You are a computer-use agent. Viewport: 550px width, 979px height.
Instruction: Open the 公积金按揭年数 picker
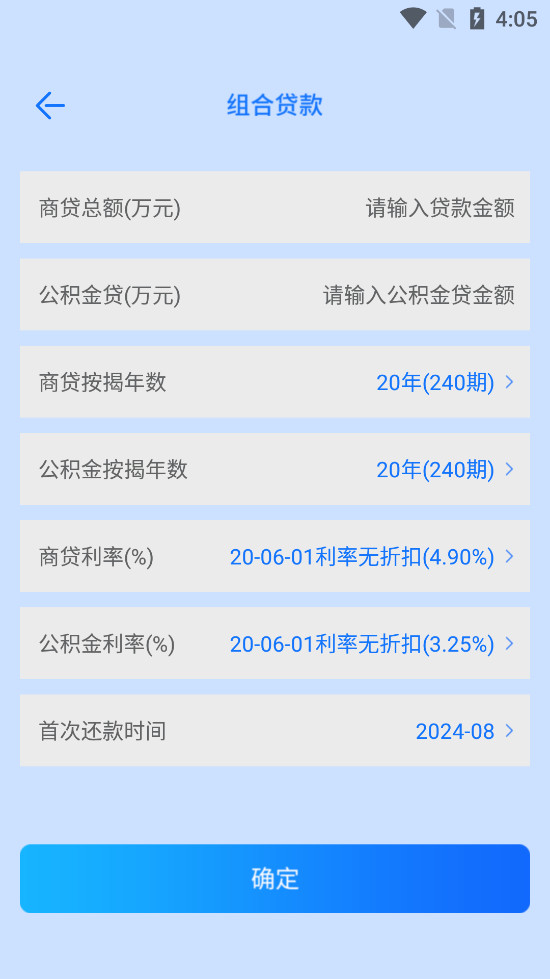click(x=275, y=469)
